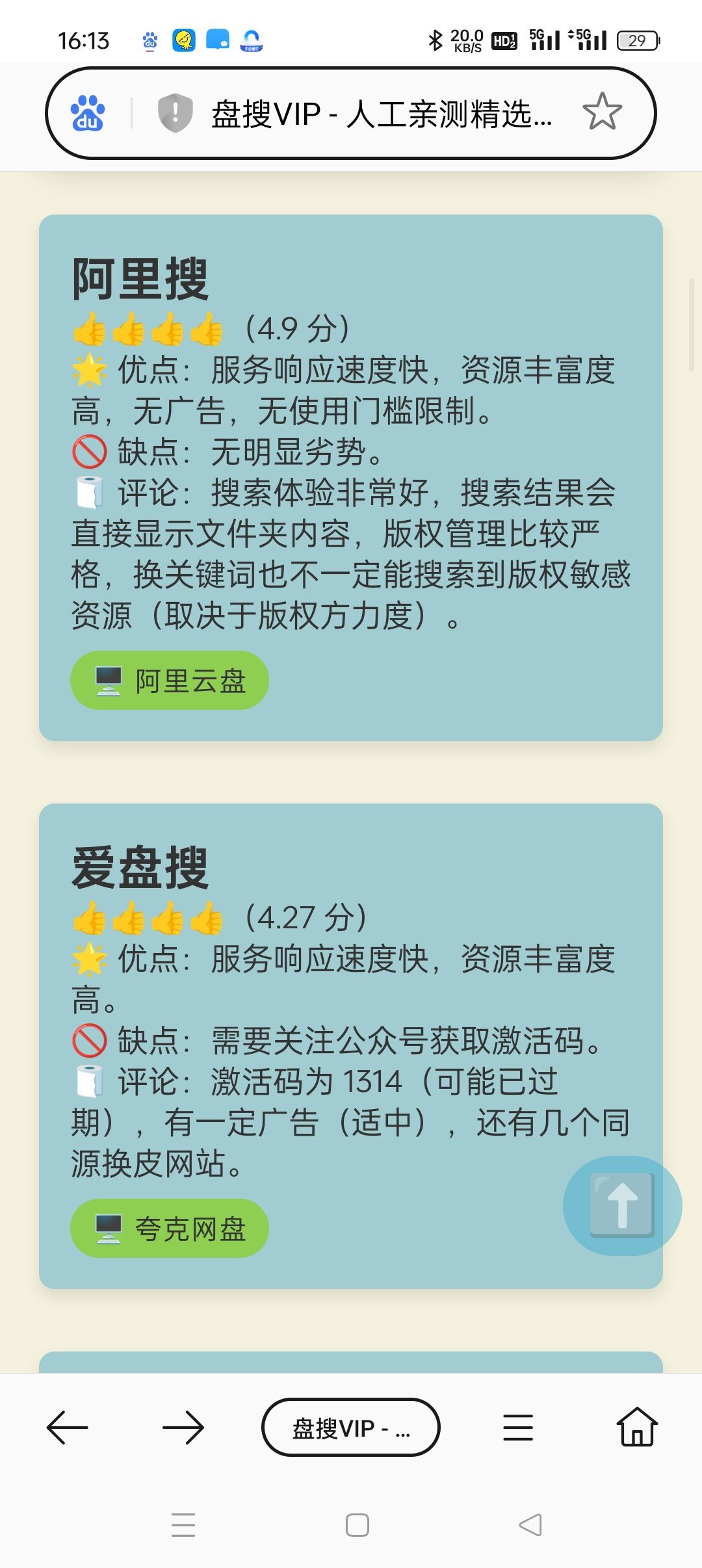Jump back to top with the floating arrow
The height and width of the screenshot is (1568, 702).
622,1205
